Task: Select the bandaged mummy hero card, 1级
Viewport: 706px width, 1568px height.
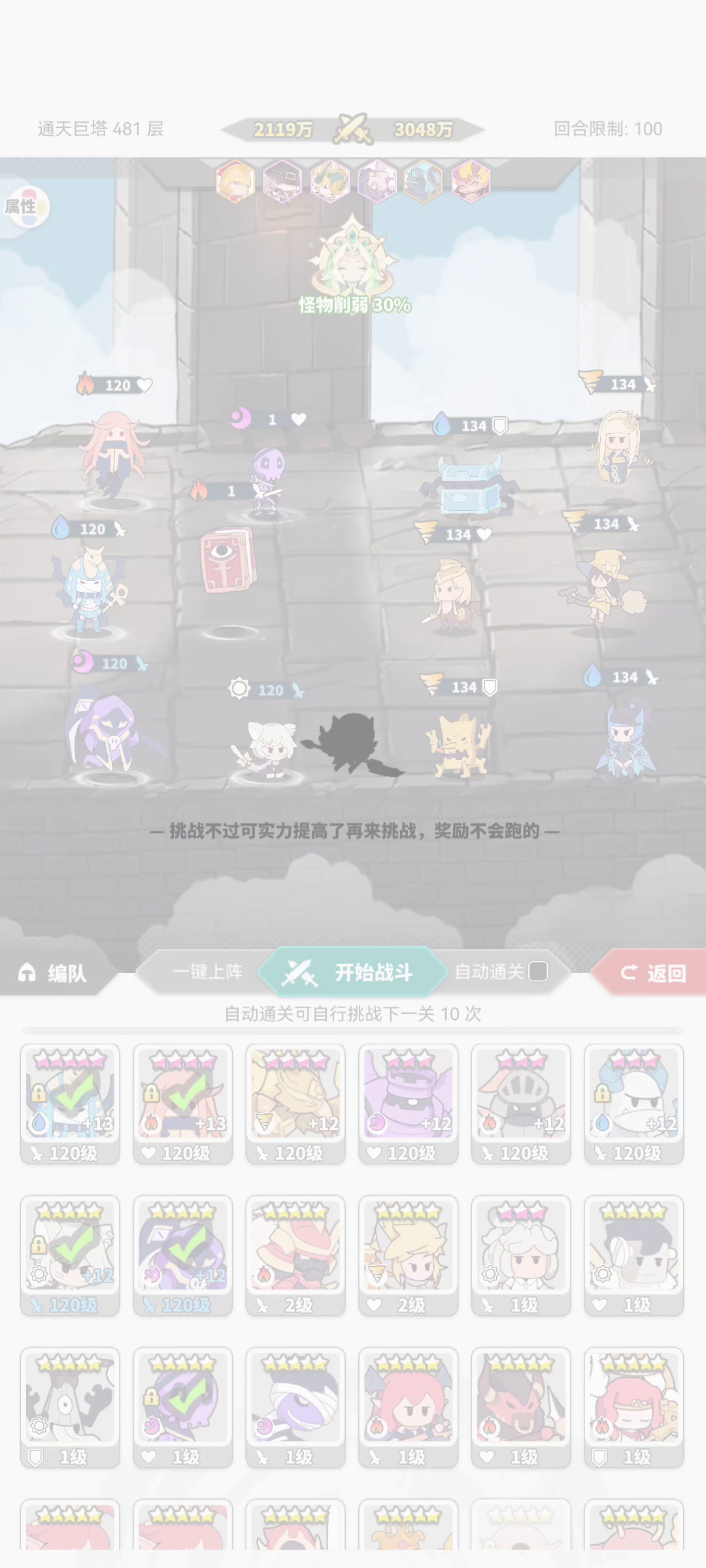Action: tap(295, 1407)
